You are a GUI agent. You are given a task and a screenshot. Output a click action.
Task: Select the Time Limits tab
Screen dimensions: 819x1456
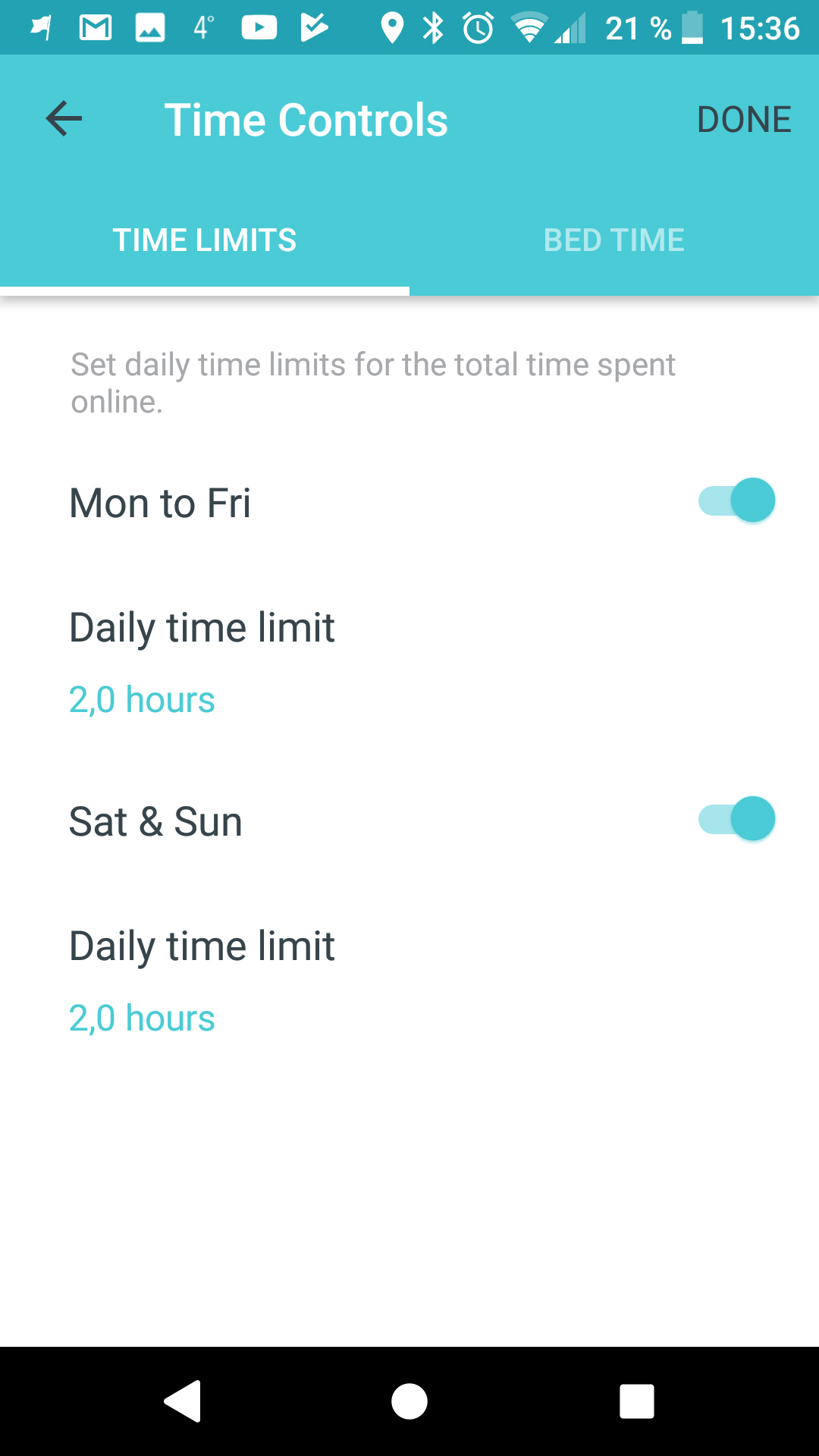tap(205, 240)
